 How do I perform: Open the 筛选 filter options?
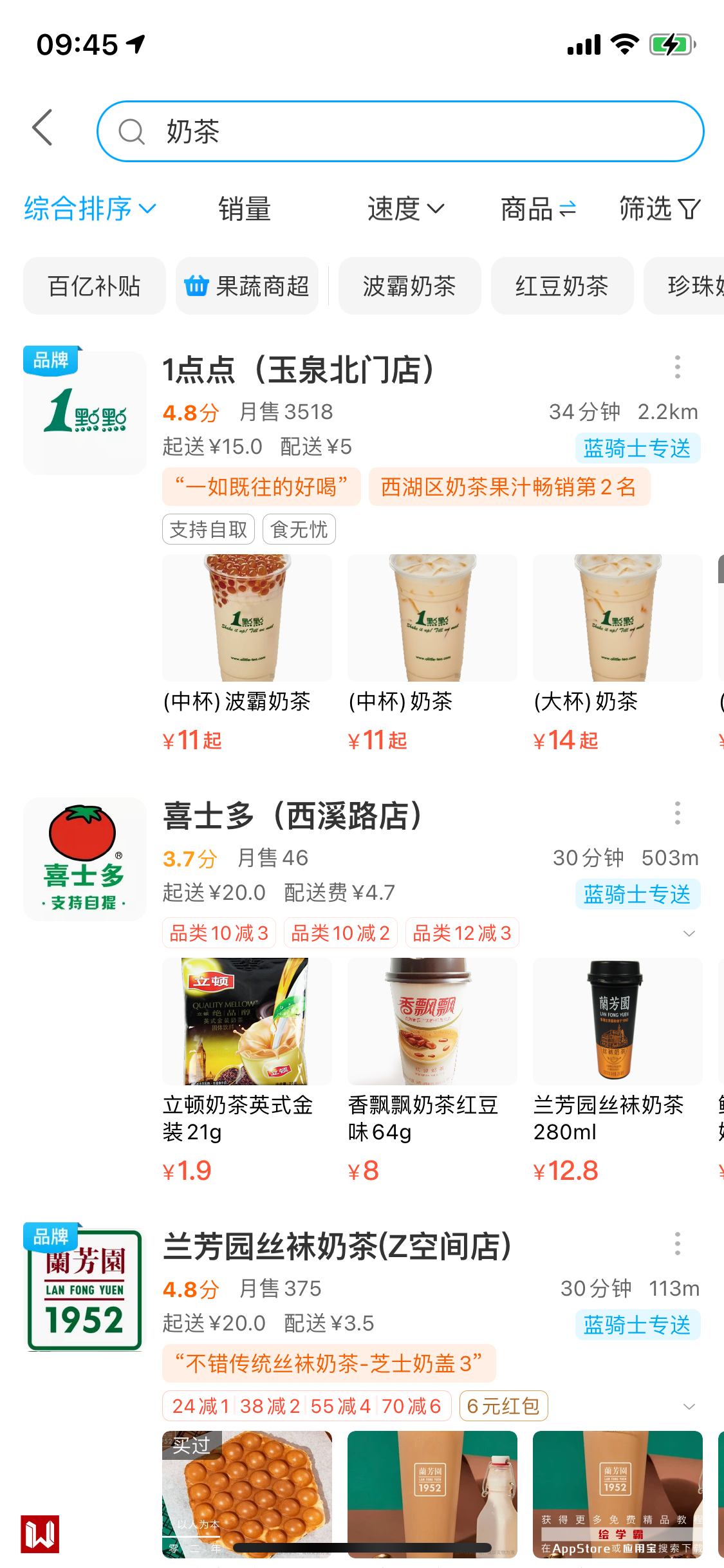tap(659, 209)
